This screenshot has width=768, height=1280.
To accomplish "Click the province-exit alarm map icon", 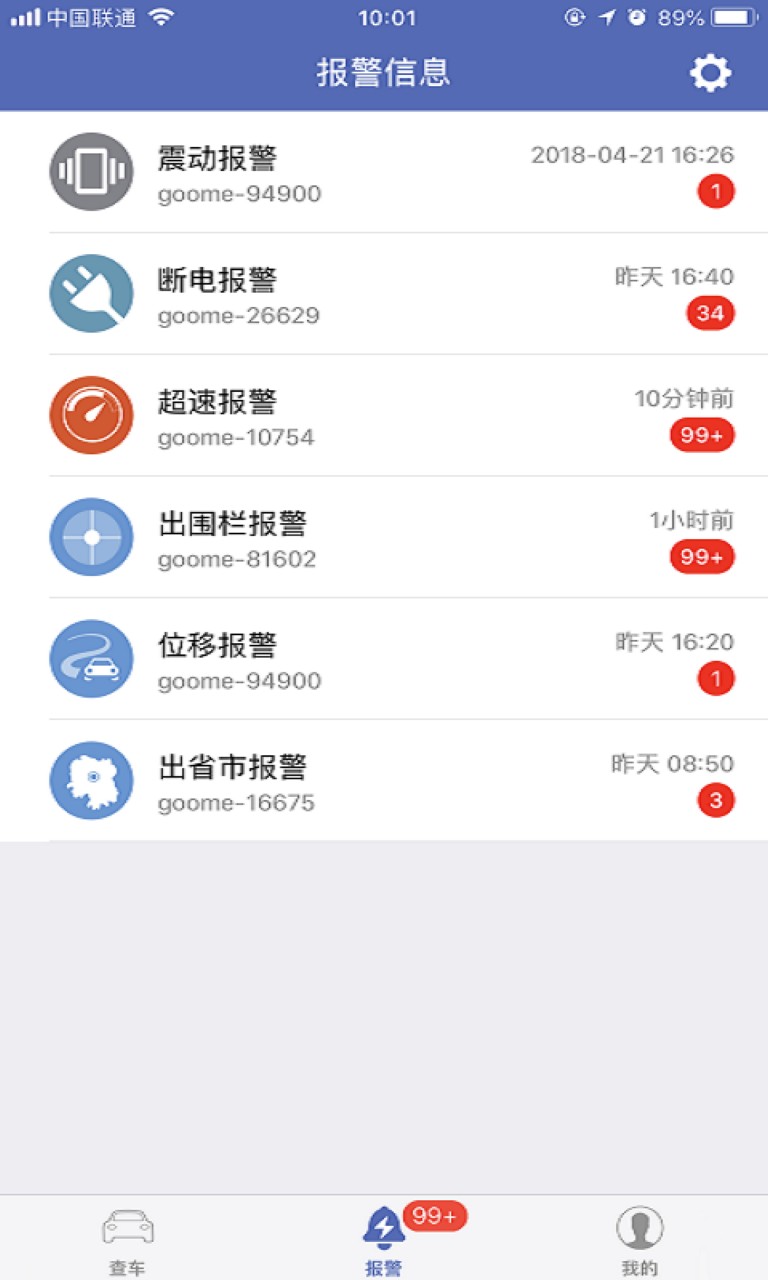I will tap(91, 781).
